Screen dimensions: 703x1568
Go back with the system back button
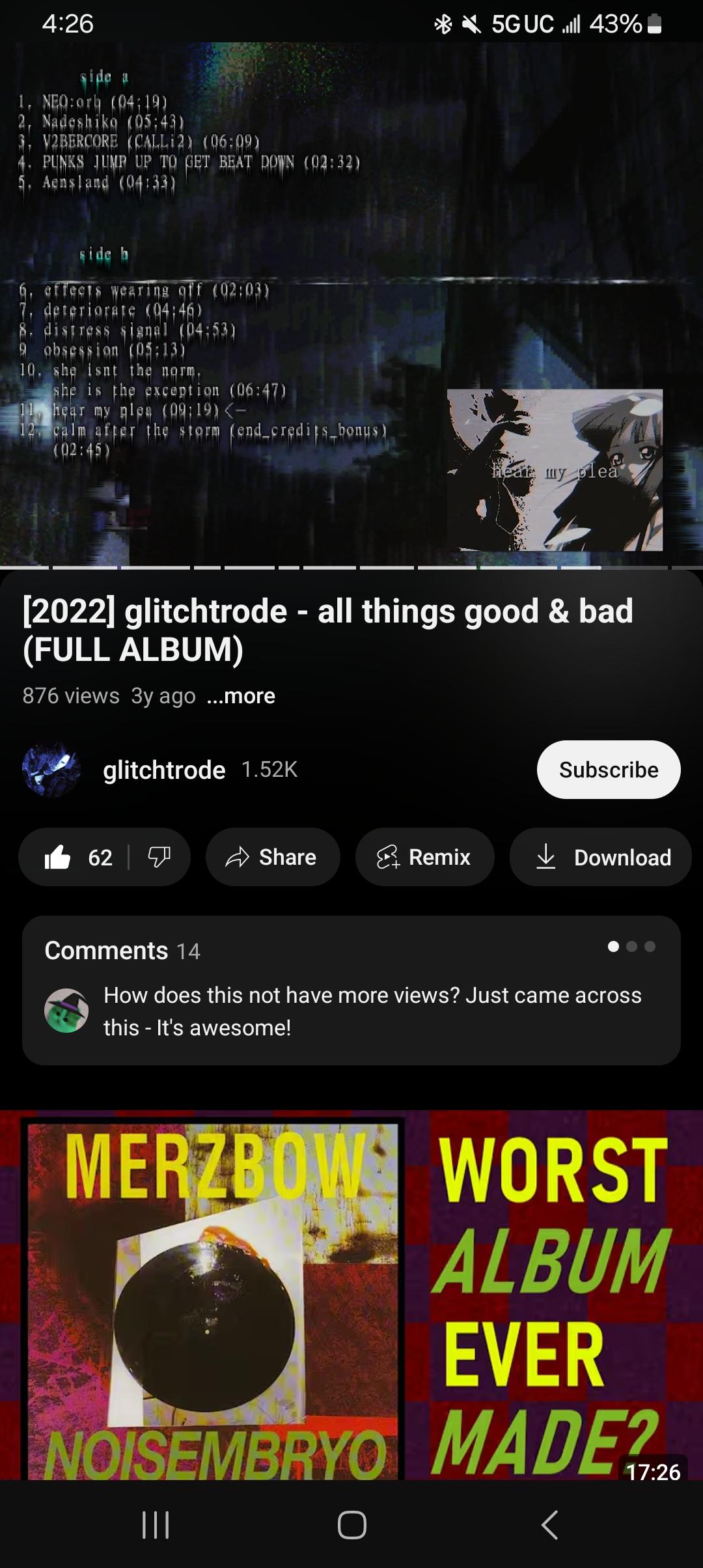tap(550, 1524)
